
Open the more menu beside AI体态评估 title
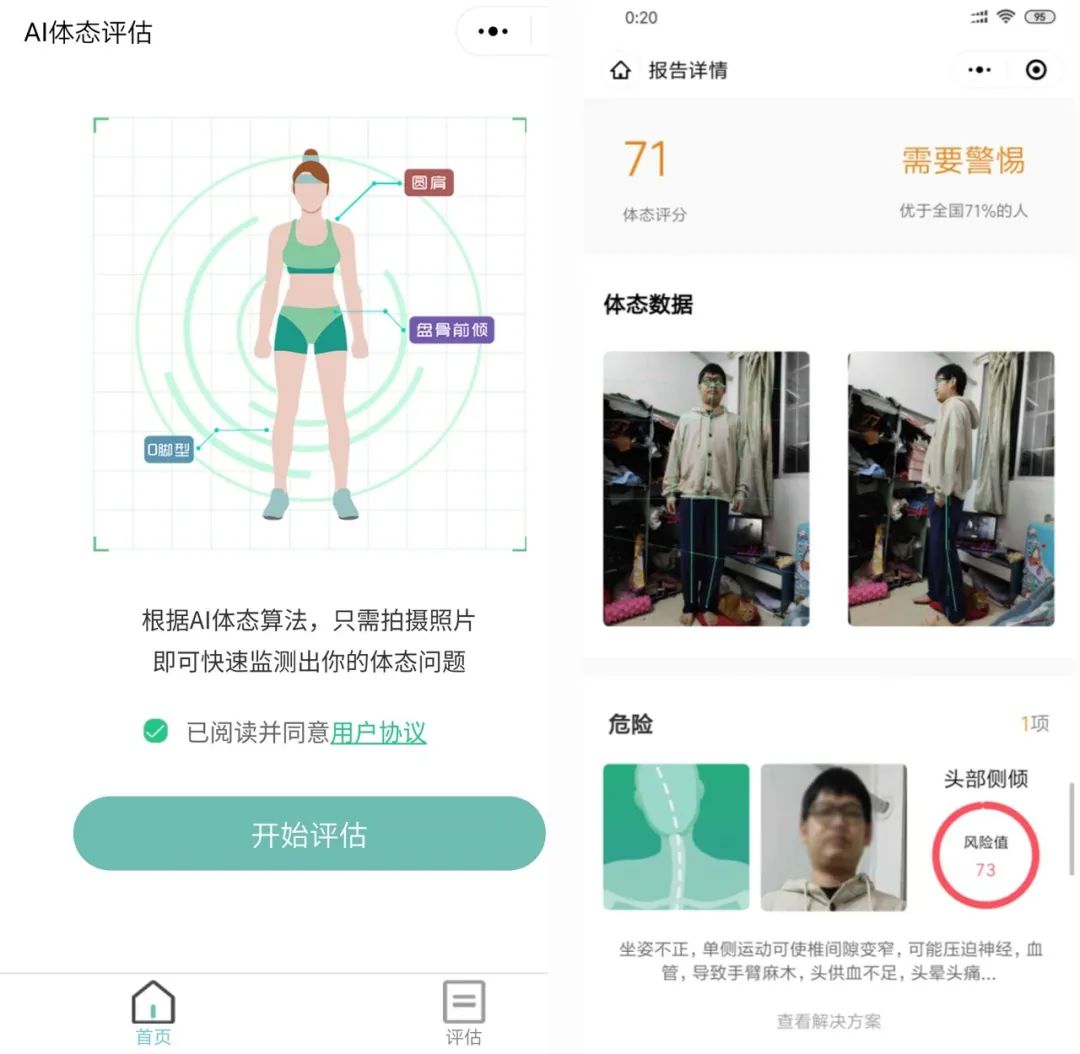493,32
